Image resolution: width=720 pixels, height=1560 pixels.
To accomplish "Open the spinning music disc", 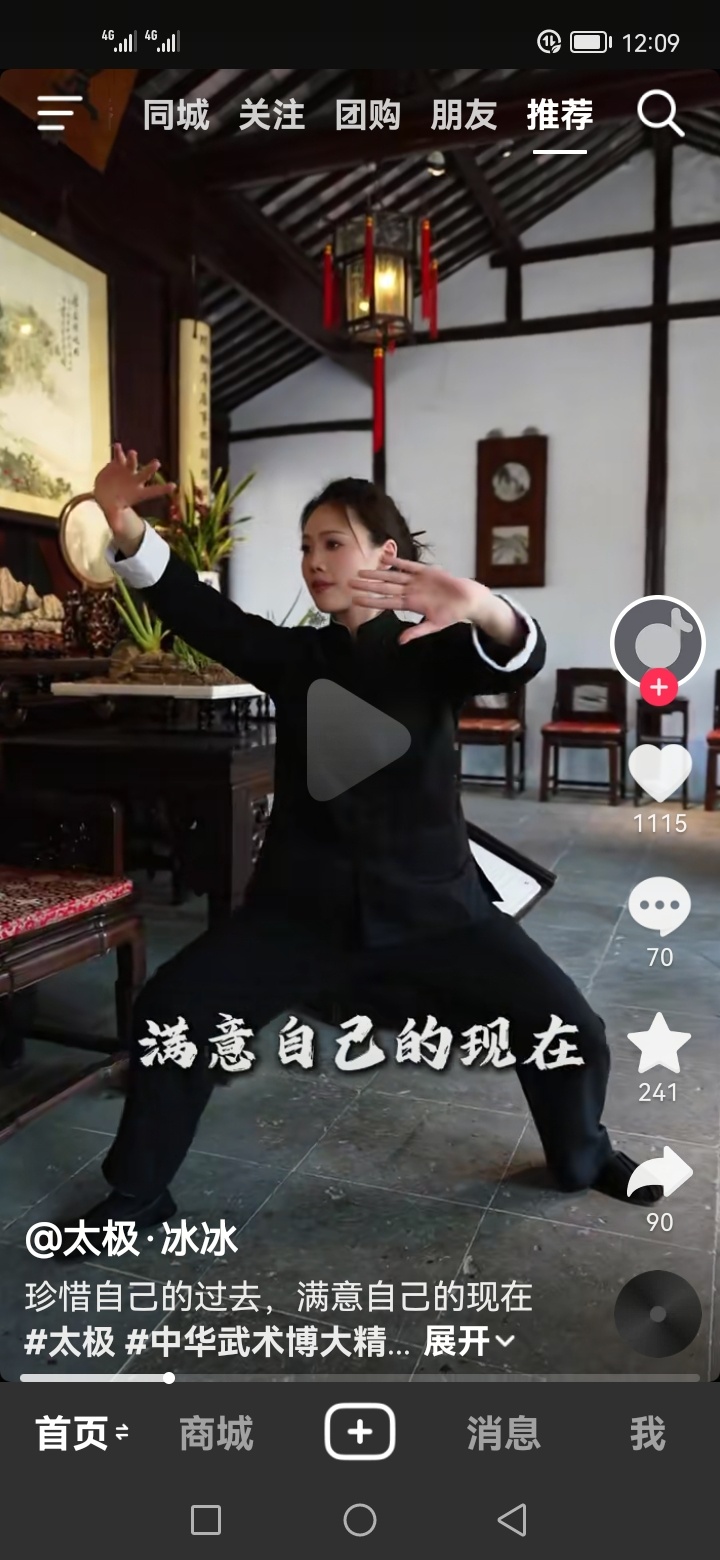I will (x=658, y=1313).
